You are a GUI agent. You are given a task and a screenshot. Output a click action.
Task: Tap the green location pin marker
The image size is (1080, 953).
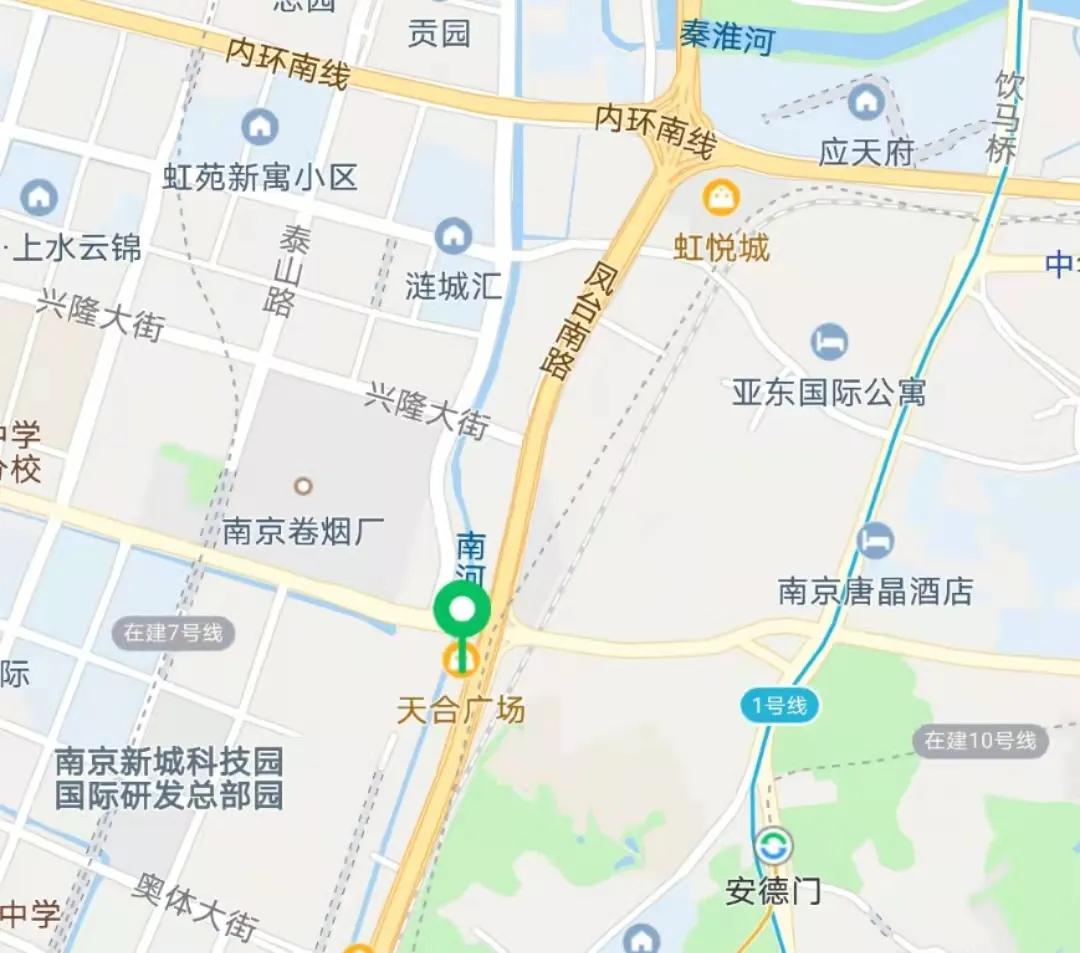tap(462, 608)
